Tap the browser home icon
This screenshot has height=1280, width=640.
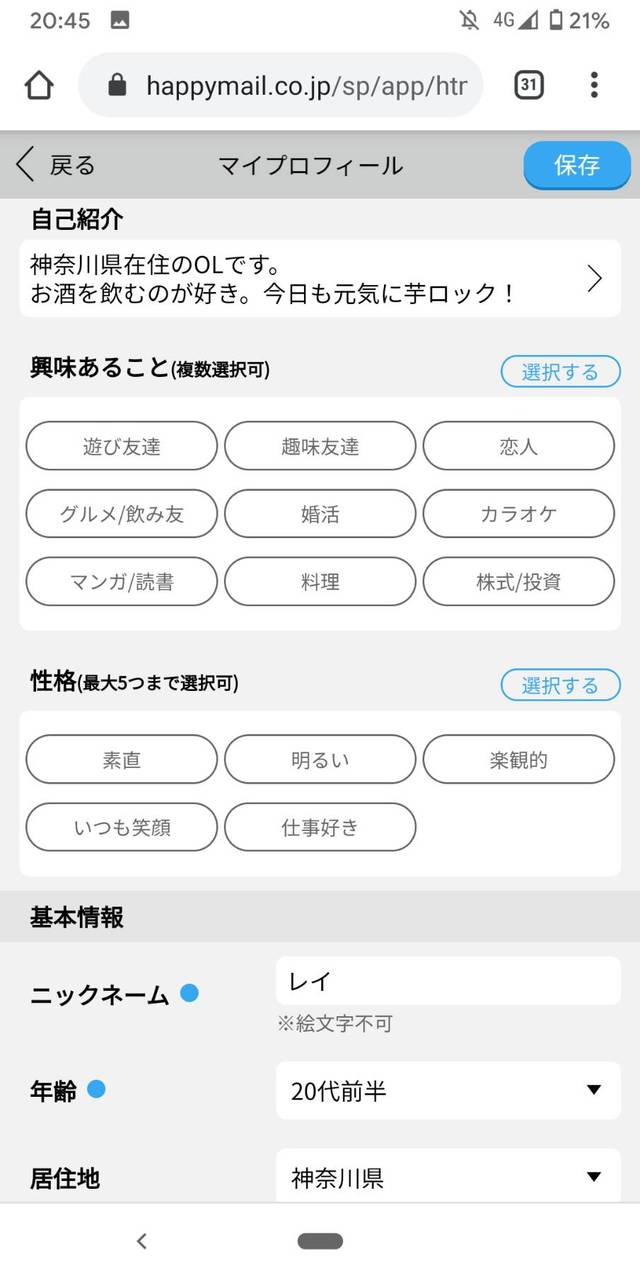[39, 85]
